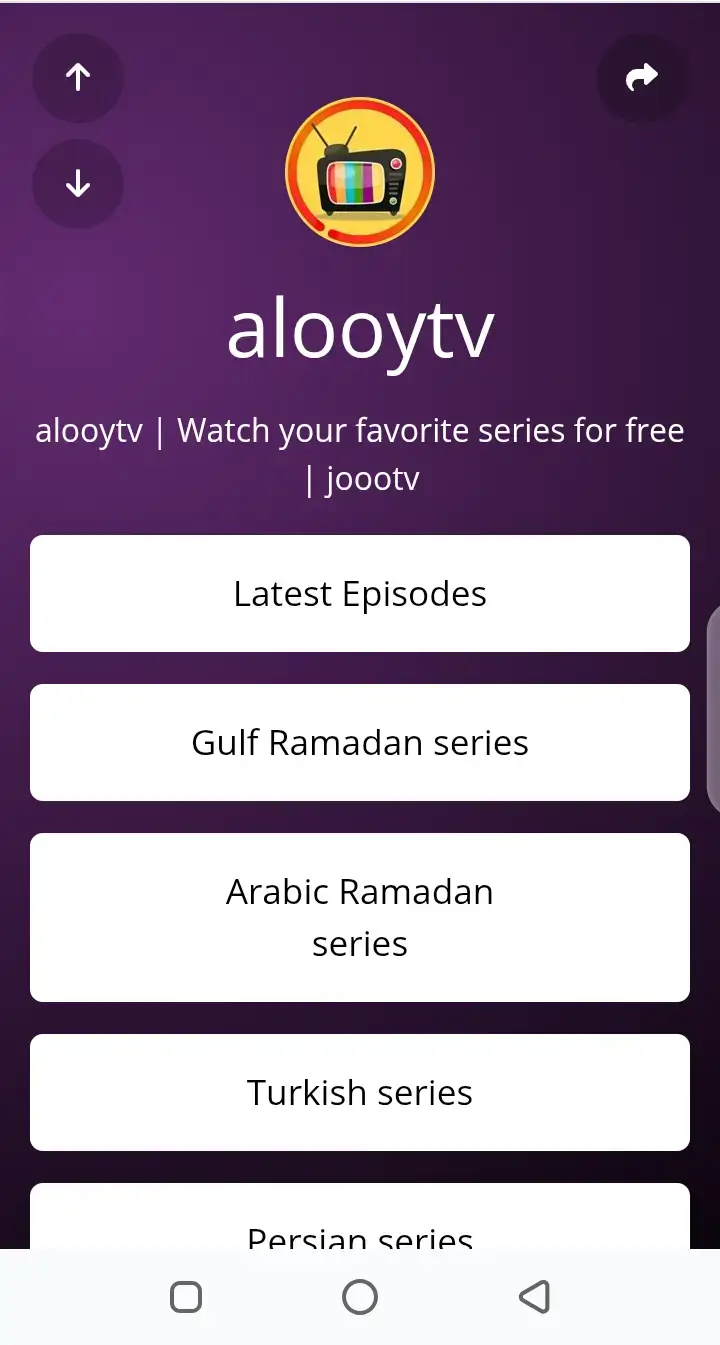This screenshot has width=720, height=1345.
Task: Open Gulf Ramadan series
Action: coord(360,743)
